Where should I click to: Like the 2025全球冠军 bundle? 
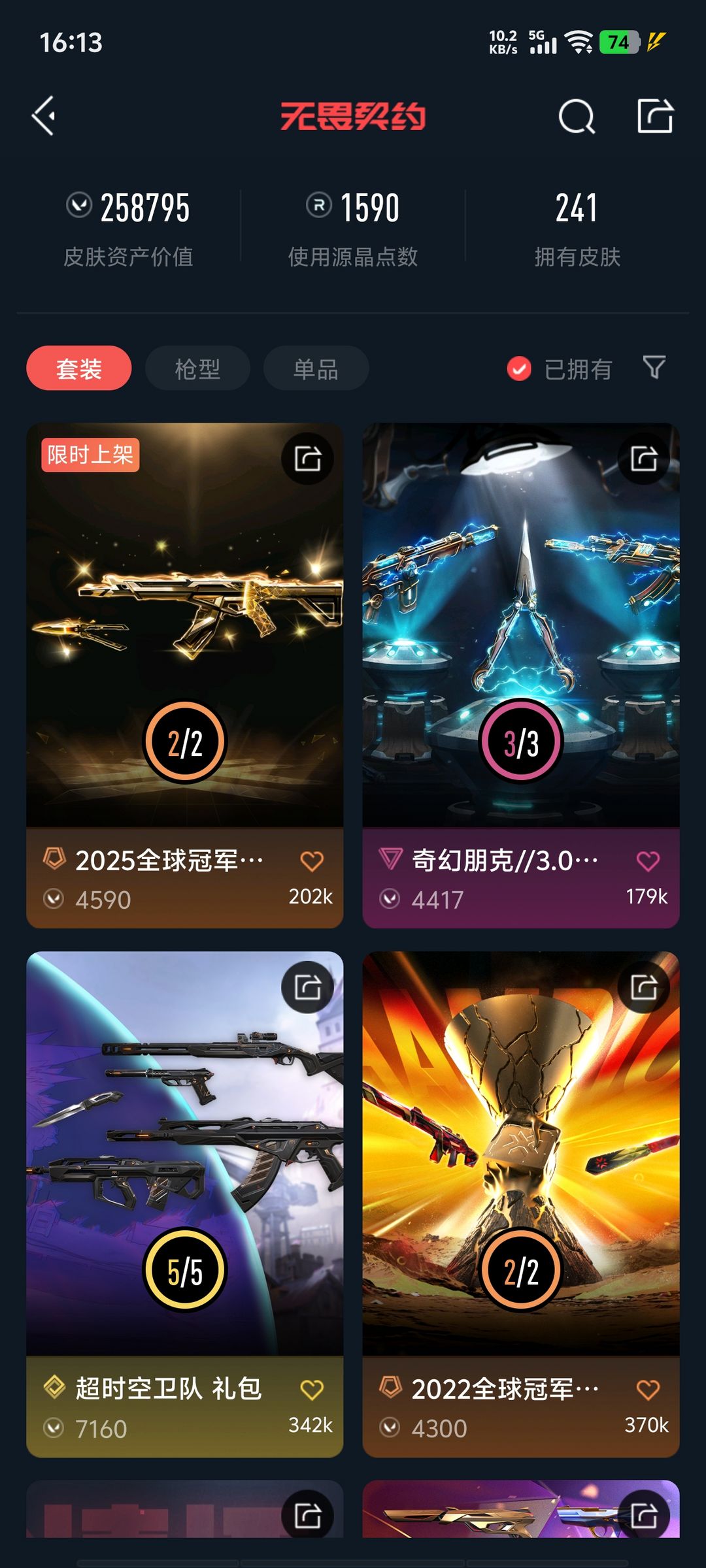pyautogui.click(x=312, y=861)
